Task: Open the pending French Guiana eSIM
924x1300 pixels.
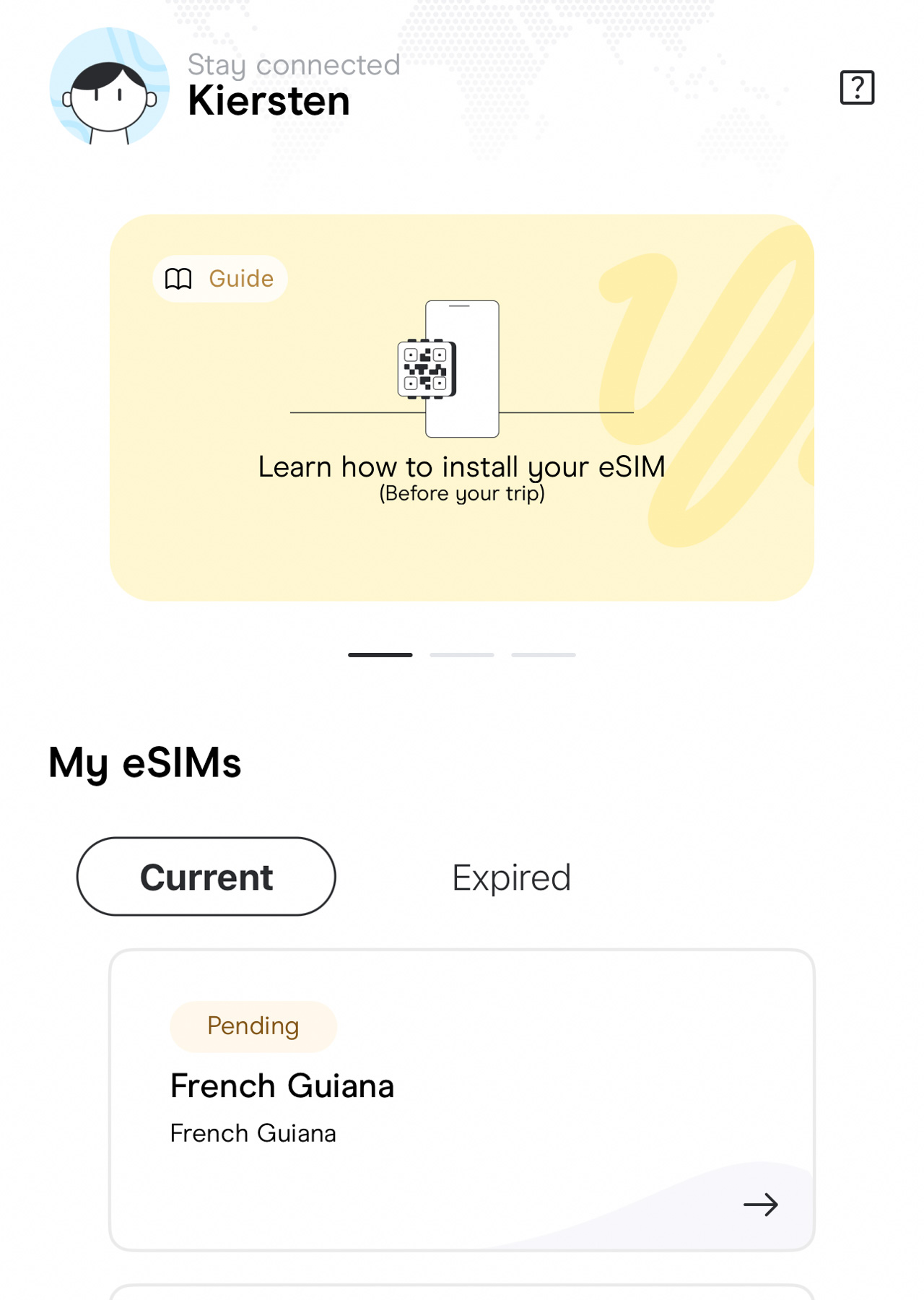Action: tap(462, 1099)
